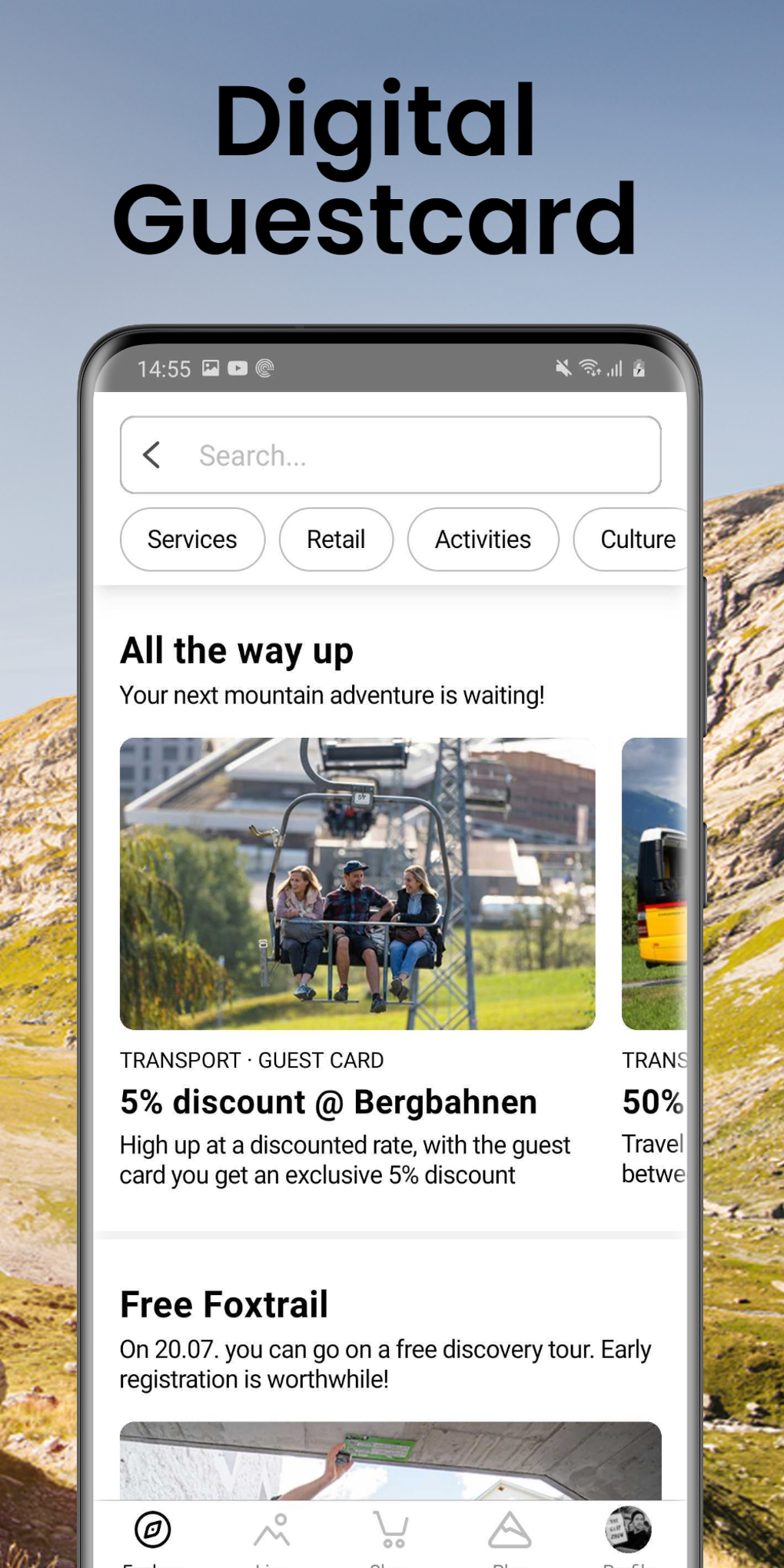Open the Culture filter category
Image resolution: width=784 pixels, height=1568 pixels.
(x=636, y=540)
